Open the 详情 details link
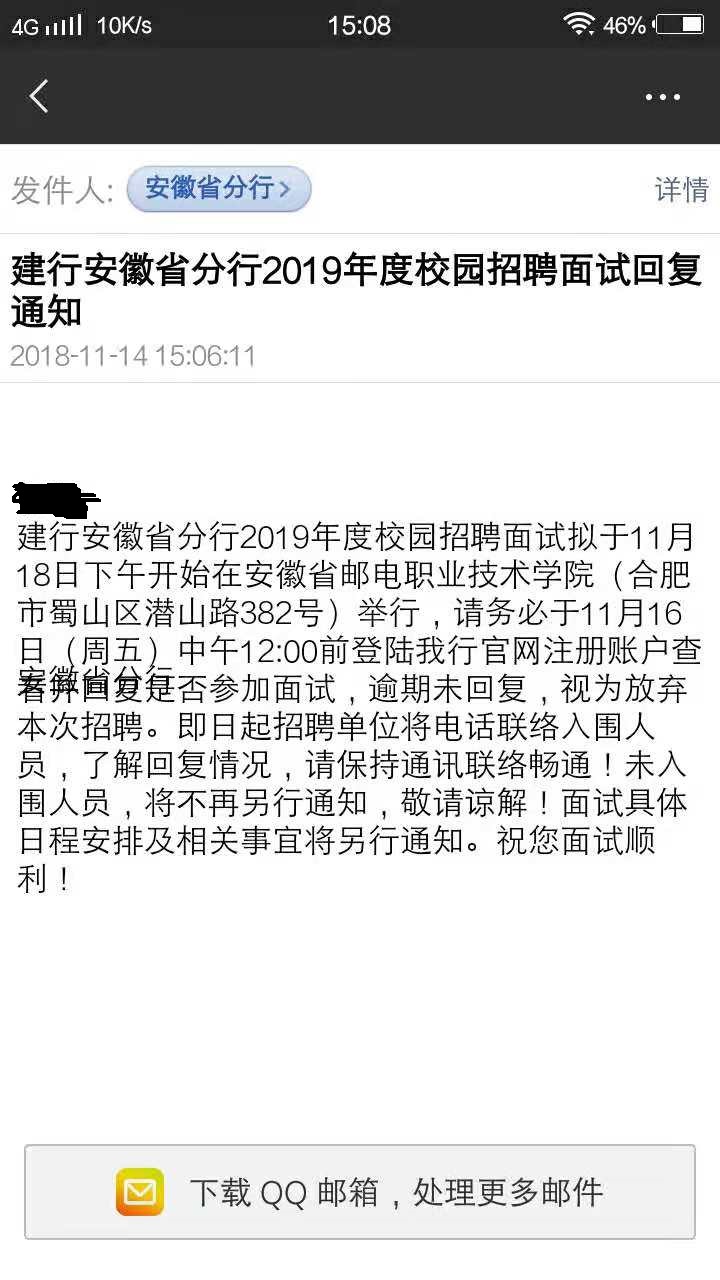 point(681,189)
